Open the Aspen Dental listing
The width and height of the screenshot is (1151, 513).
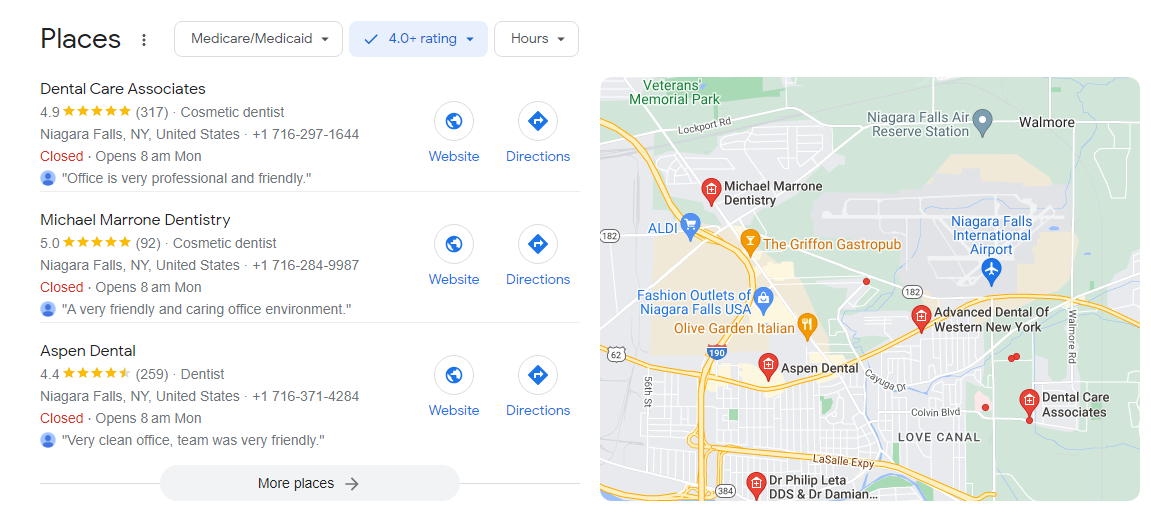coord(88,351)
